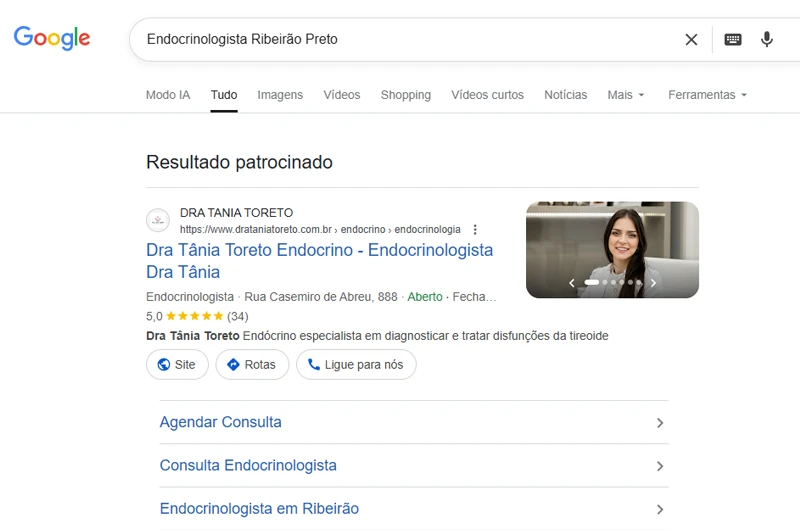The height and width of the screenshot is (530, 800).
Task: Clear the search query text
Action: [691, 40]
